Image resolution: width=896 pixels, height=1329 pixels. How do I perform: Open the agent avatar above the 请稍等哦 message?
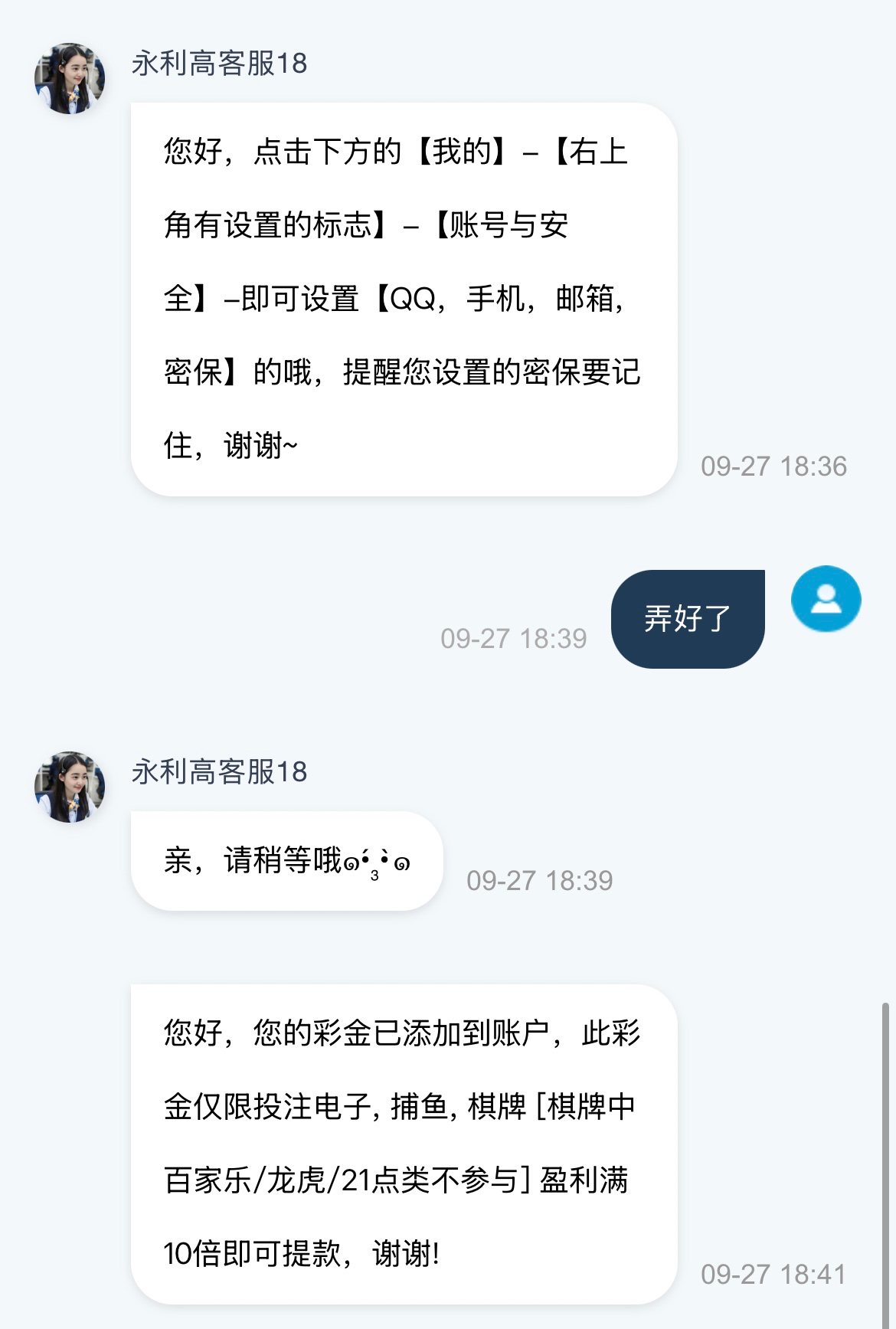[x=70, y=787]
